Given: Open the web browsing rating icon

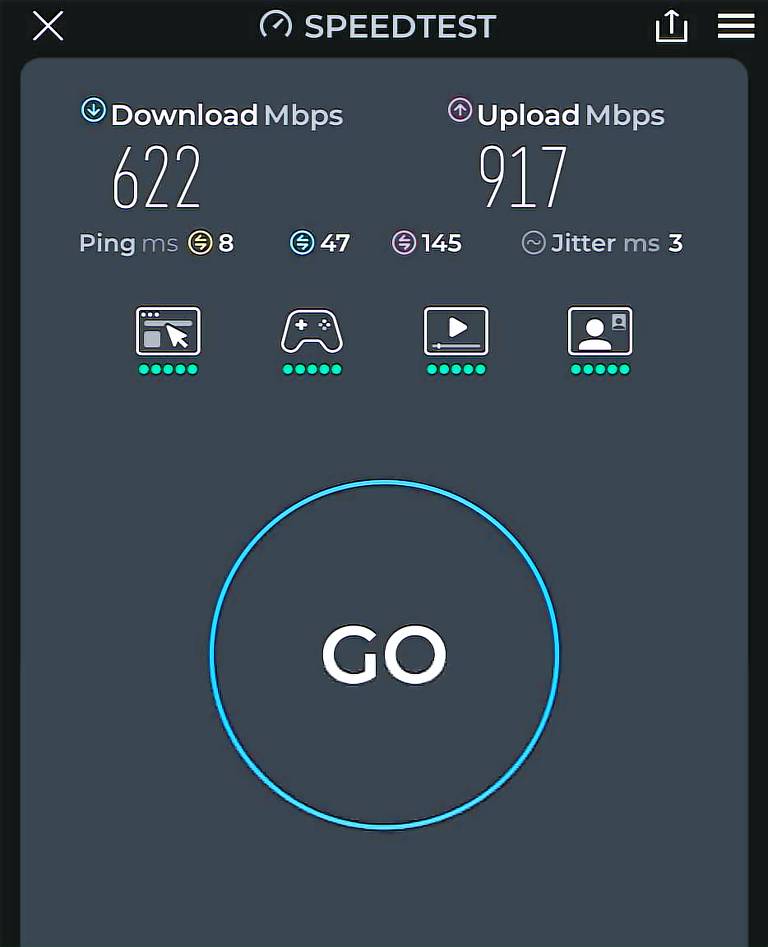Looking at the screenshot, I should [168, 331].
